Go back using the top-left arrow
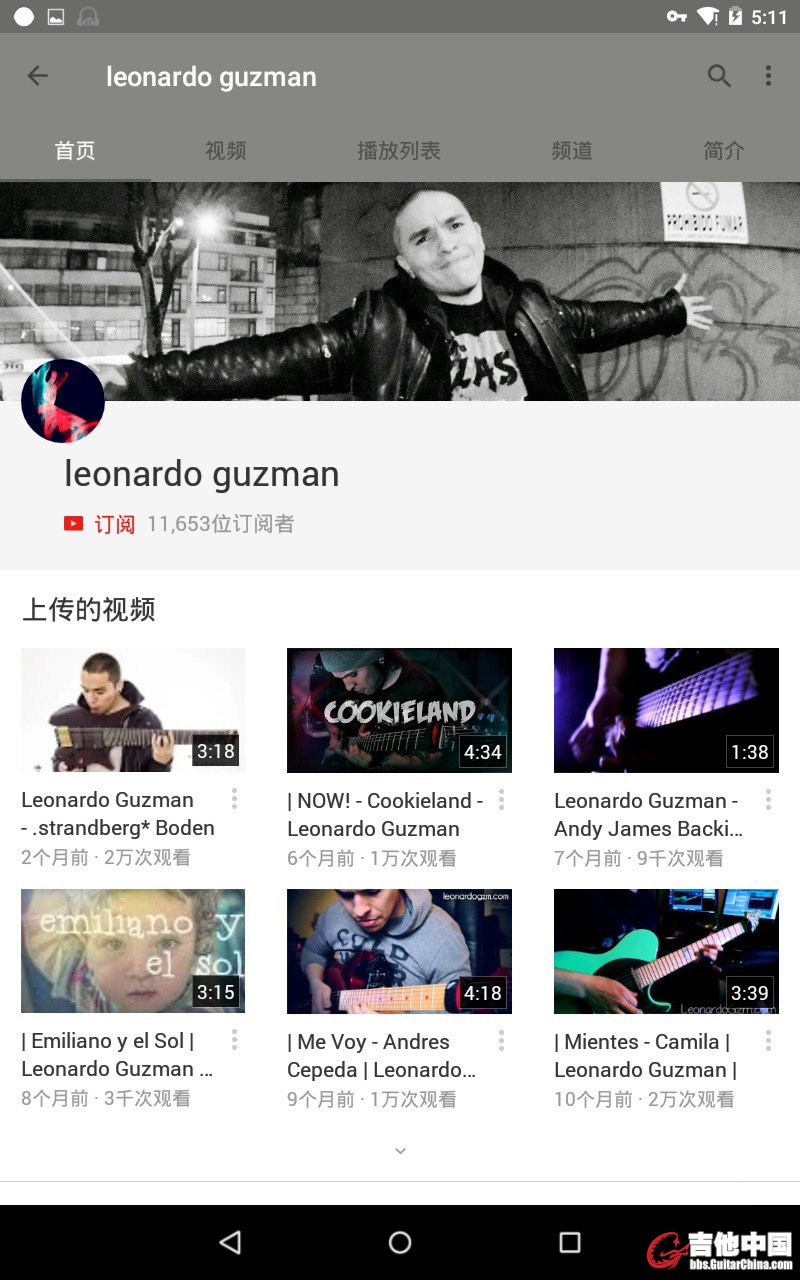The image size is (800, 1280). coord(38,76)
